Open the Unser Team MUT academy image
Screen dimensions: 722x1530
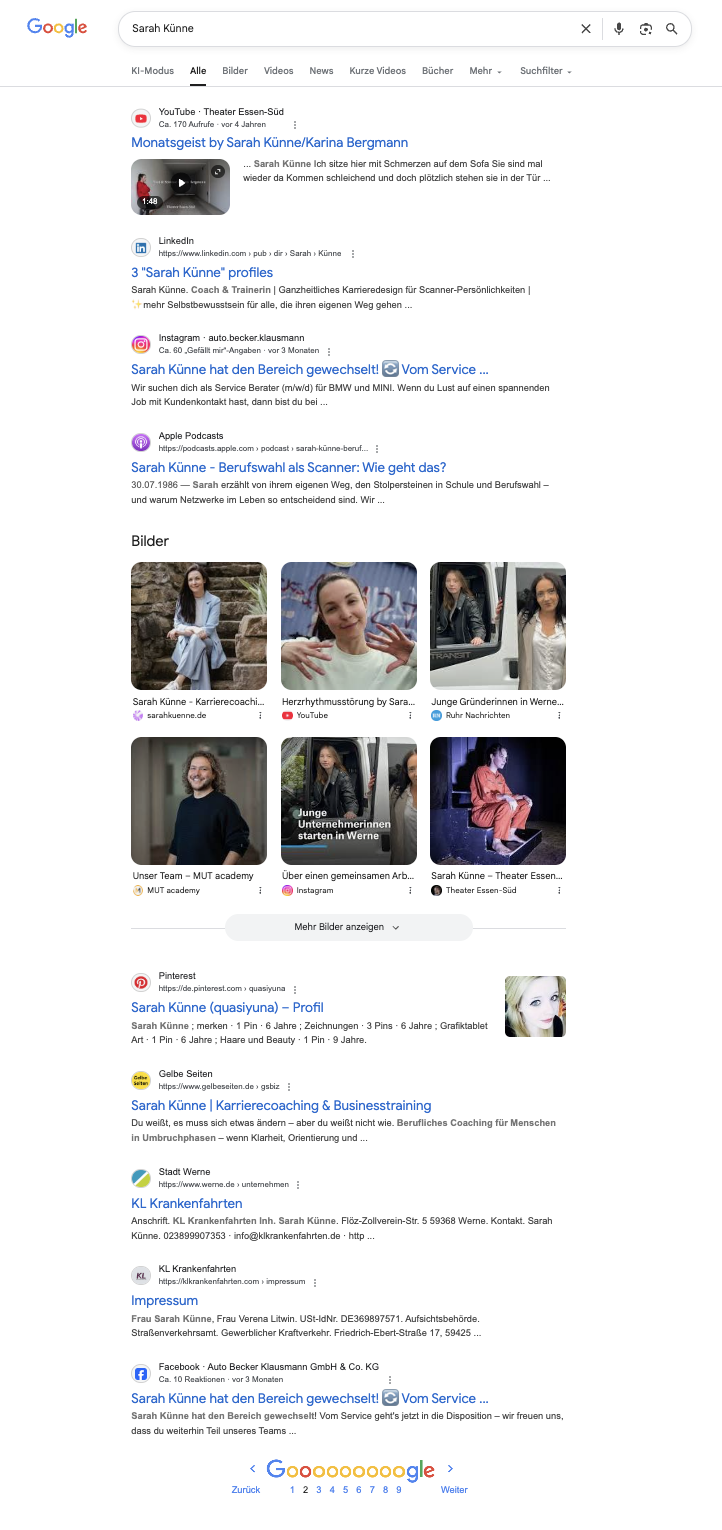point(199,801)
